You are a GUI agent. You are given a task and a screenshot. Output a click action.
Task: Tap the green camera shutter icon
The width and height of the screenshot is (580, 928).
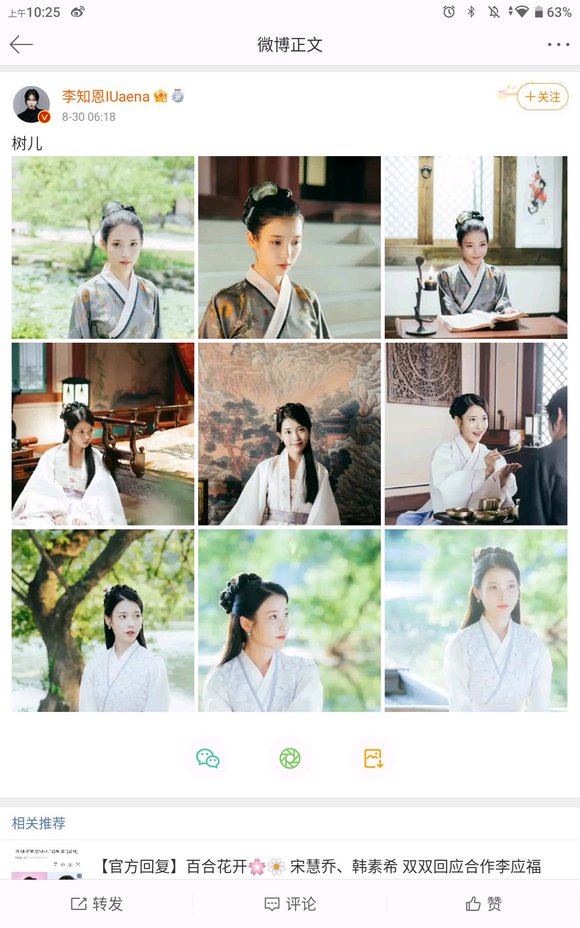tap(290, 758)
